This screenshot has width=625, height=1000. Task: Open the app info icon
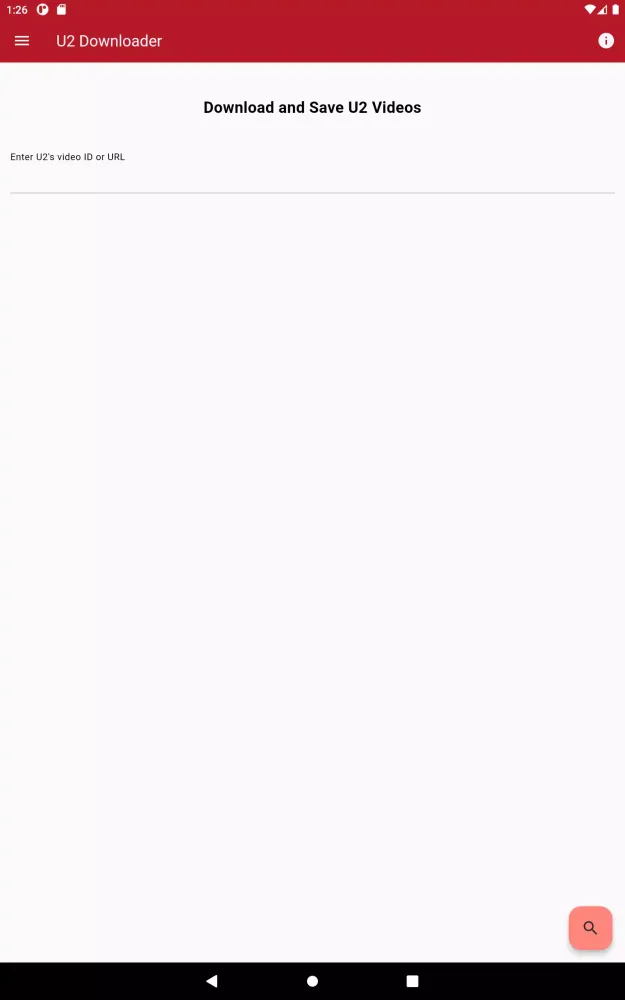(605, 41)
